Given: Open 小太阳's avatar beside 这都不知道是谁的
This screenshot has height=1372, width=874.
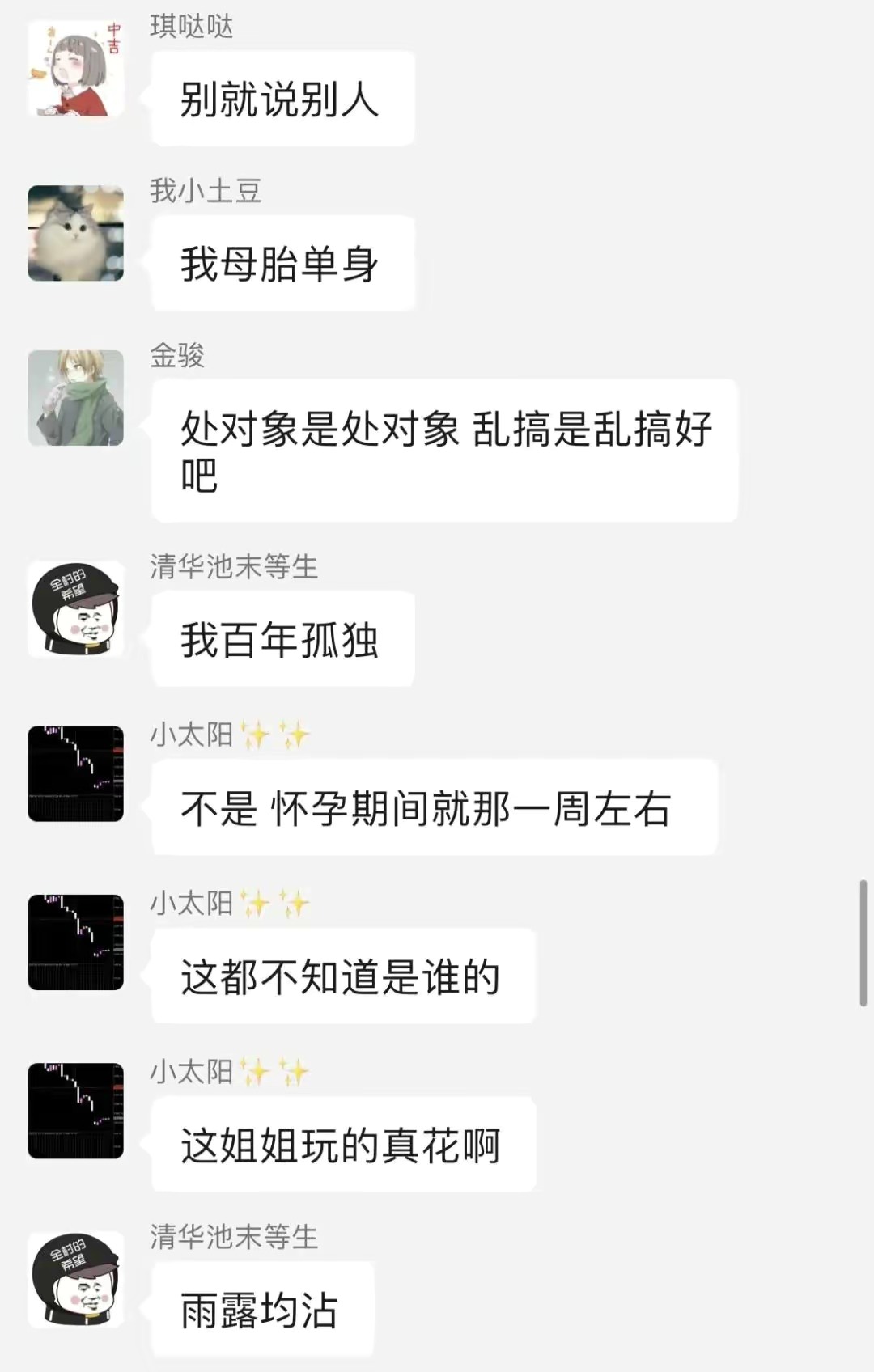Looking at the screenshot, I should (x=75, y=942).
